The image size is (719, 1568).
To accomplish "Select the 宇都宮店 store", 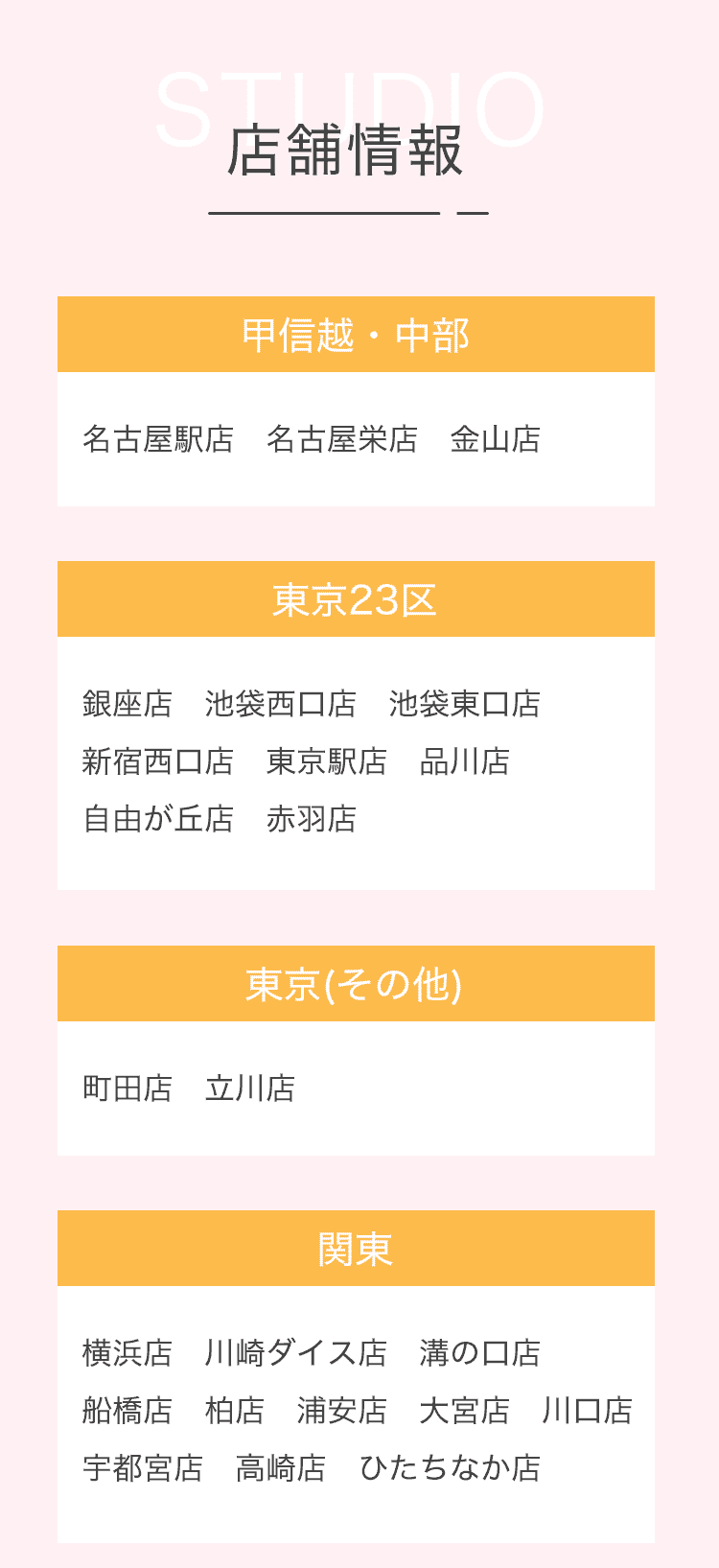I will (x=143, y=1468).
